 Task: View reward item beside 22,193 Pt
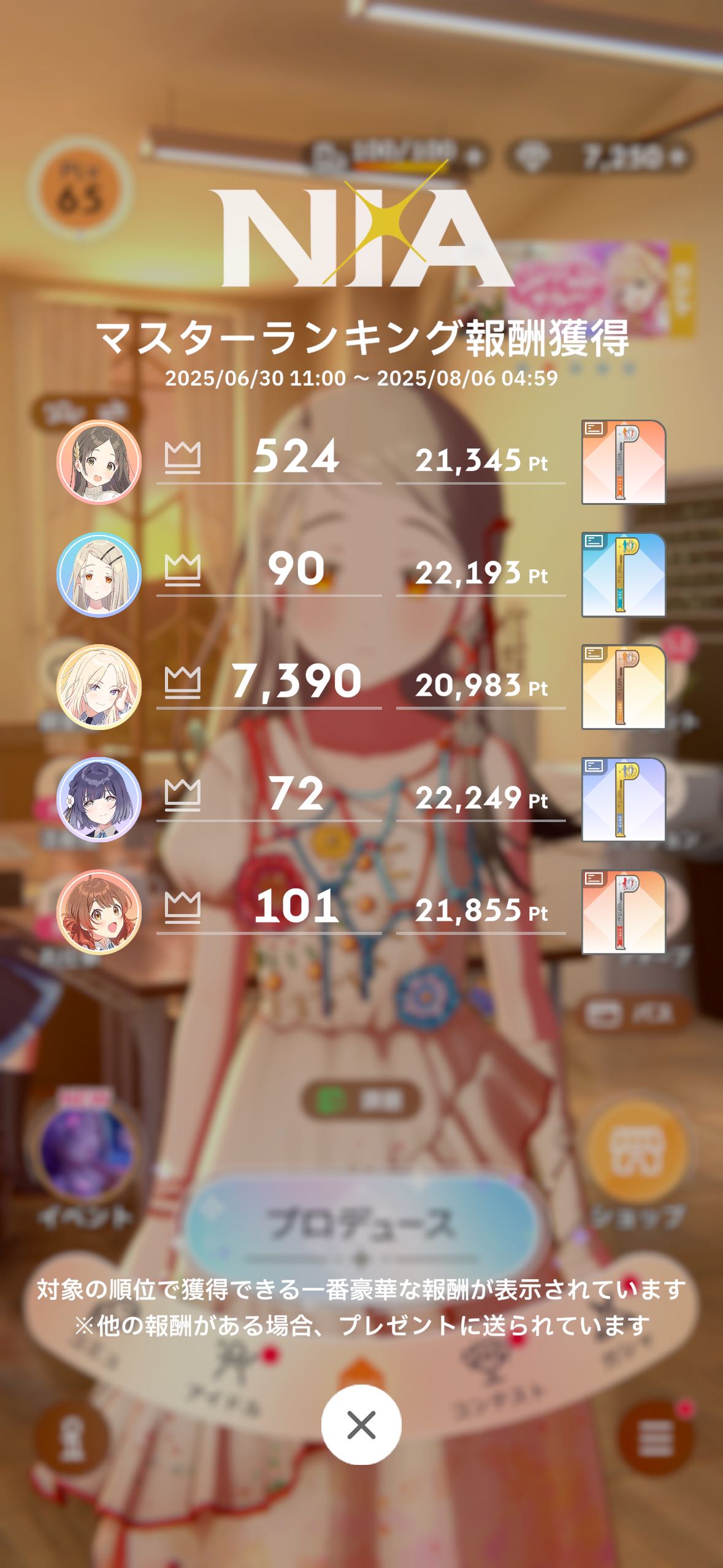pos(623,575)
